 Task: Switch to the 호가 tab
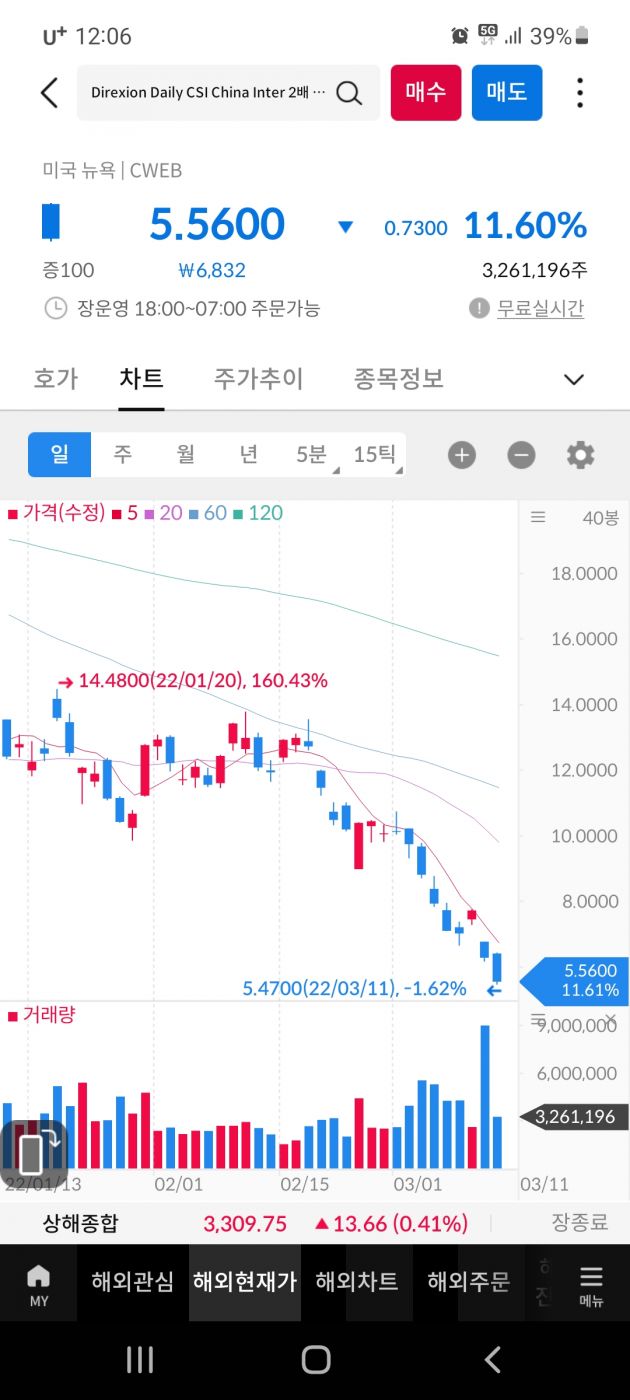[55, 379]
